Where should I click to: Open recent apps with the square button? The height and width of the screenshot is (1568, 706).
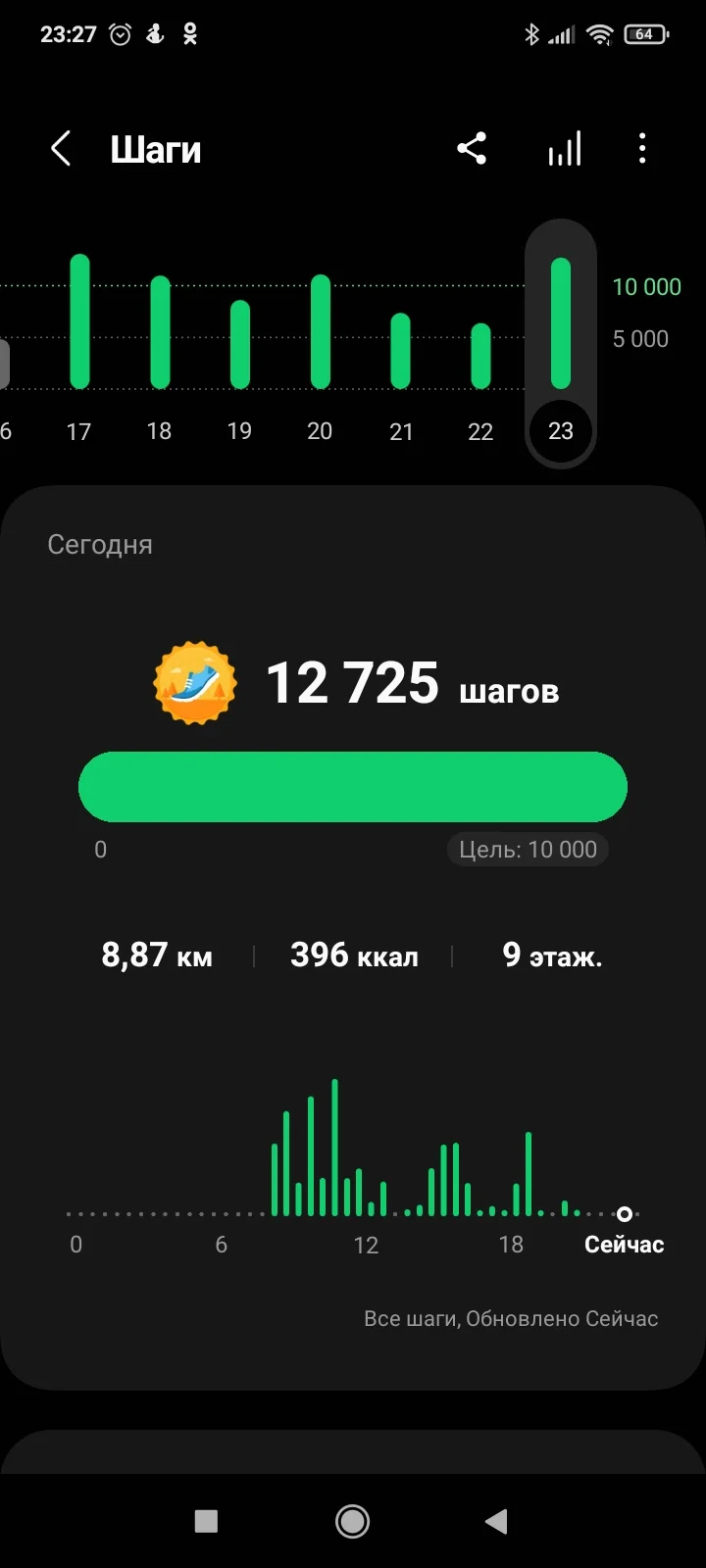[206, 1521]
